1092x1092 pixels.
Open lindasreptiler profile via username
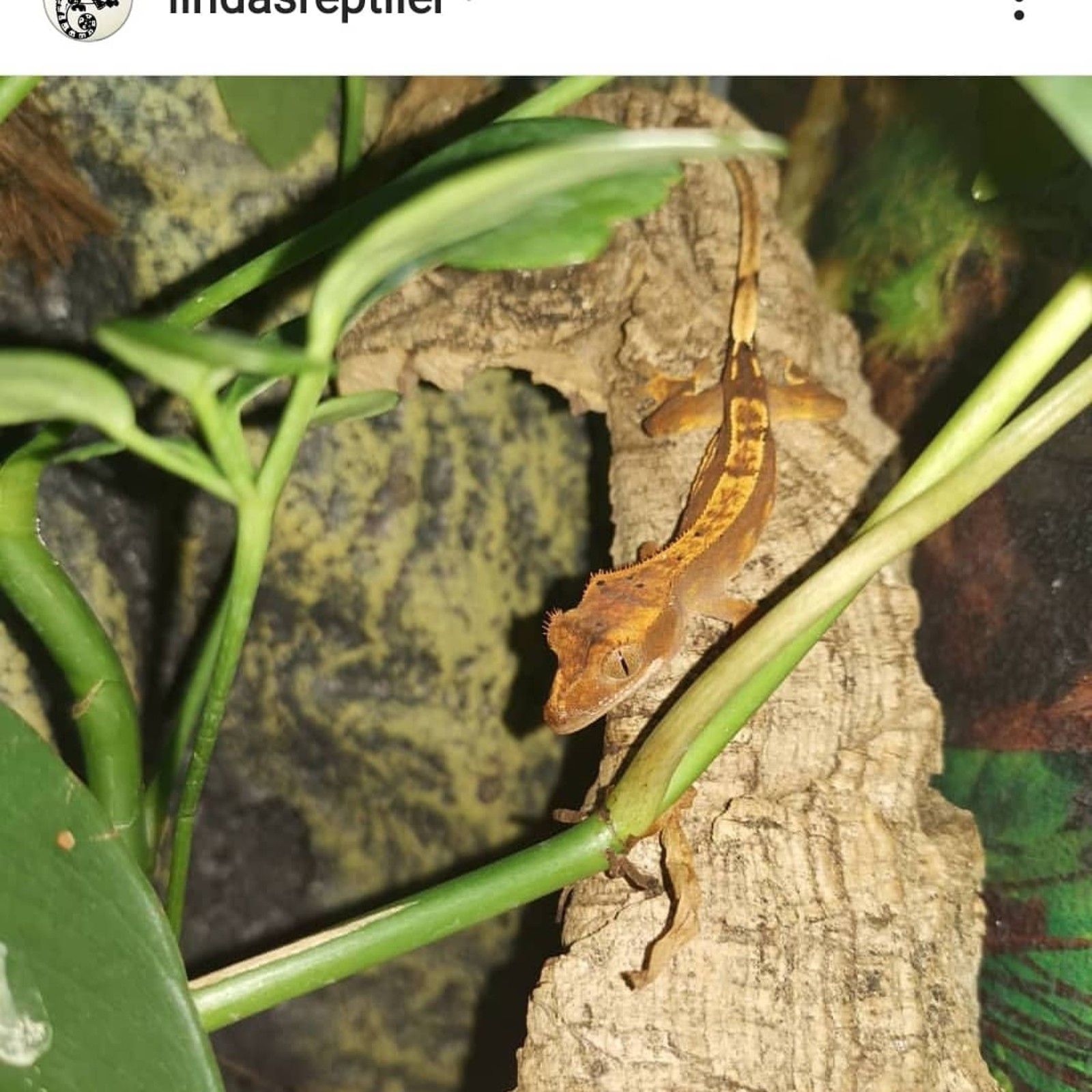click(306, 7)
